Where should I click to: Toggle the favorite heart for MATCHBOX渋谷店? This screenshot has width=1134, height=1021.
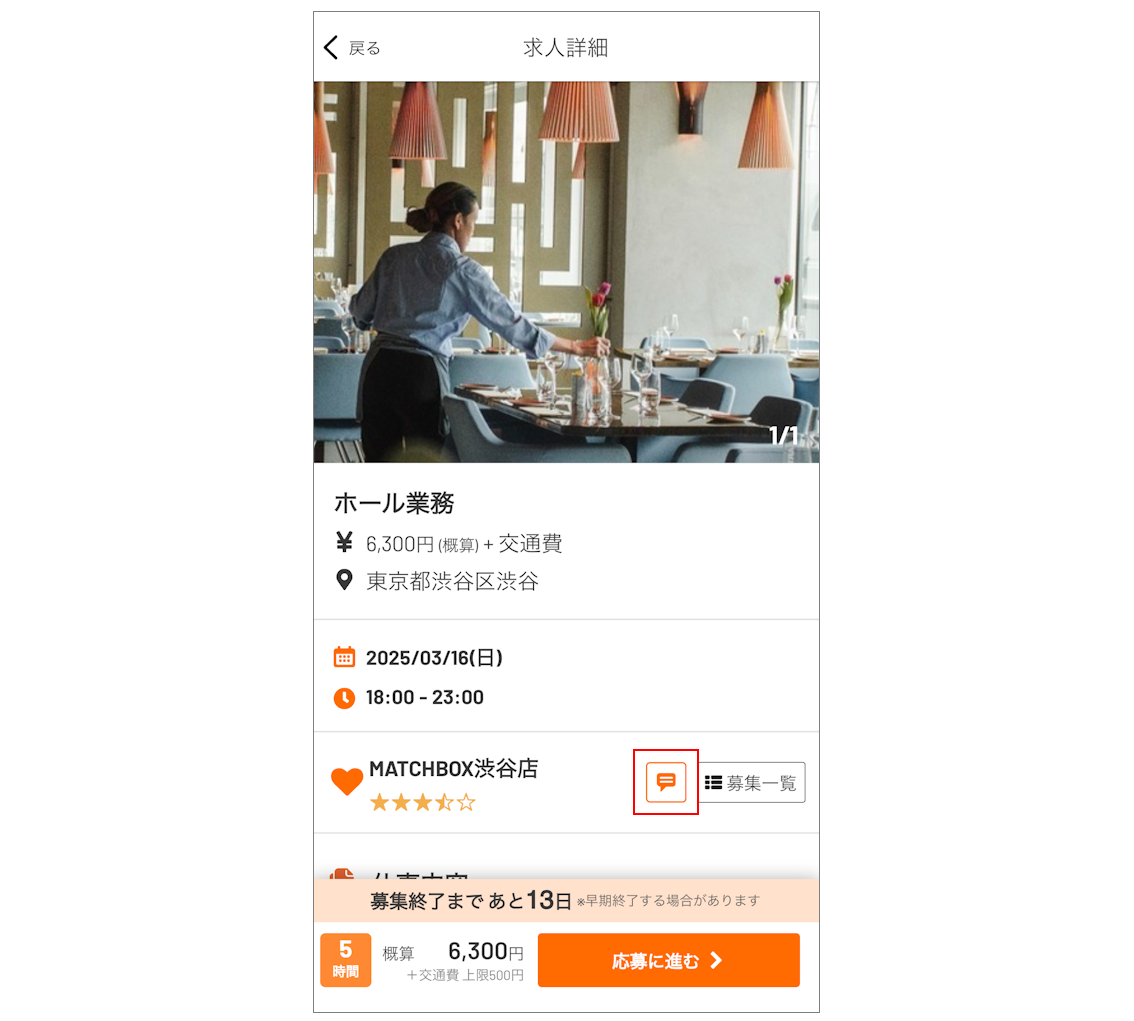[x=346, y=782]
